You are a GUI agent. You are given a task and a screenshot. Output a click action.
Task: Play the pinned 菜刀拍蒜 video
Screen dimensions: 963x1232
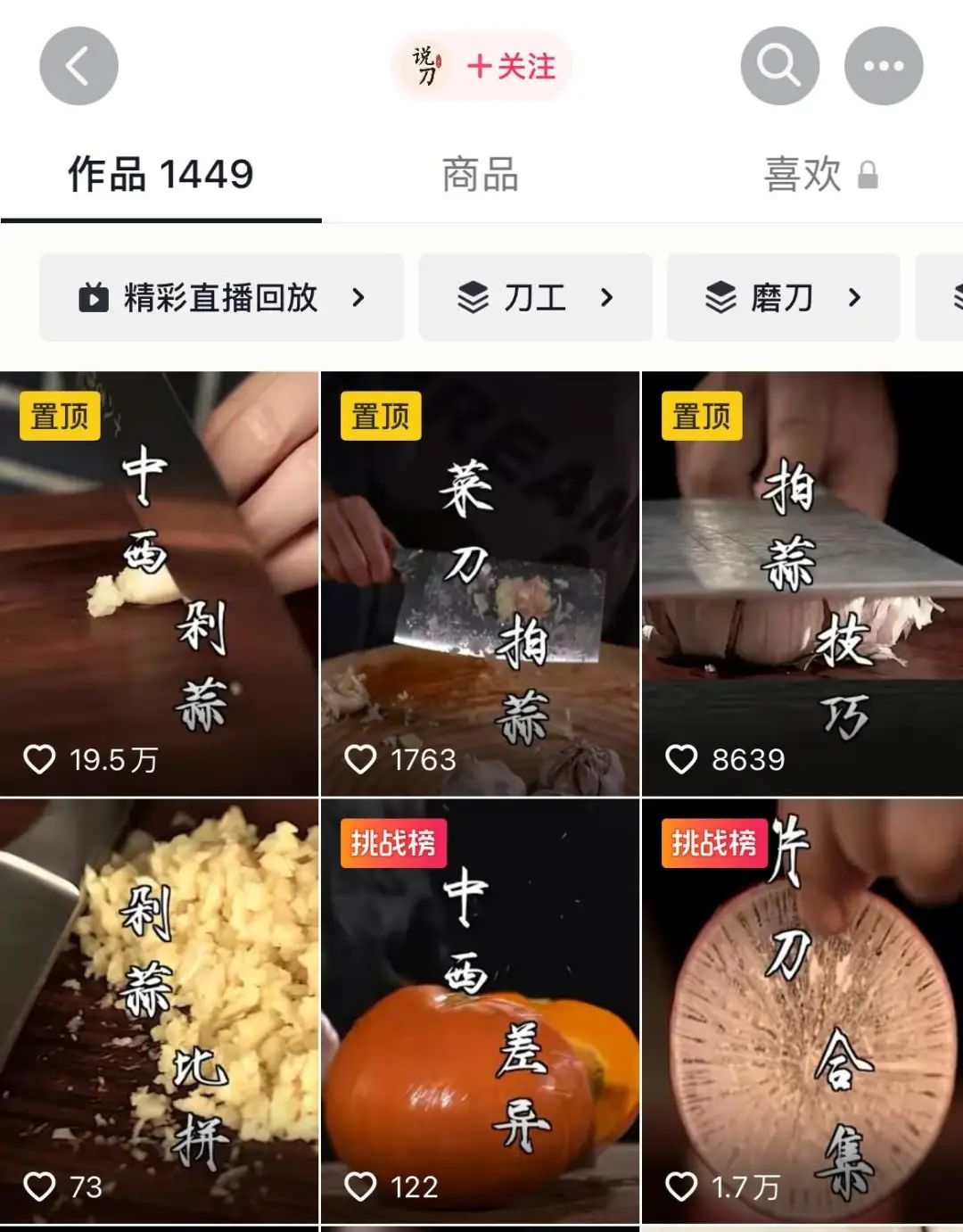[x=480, y=583]
